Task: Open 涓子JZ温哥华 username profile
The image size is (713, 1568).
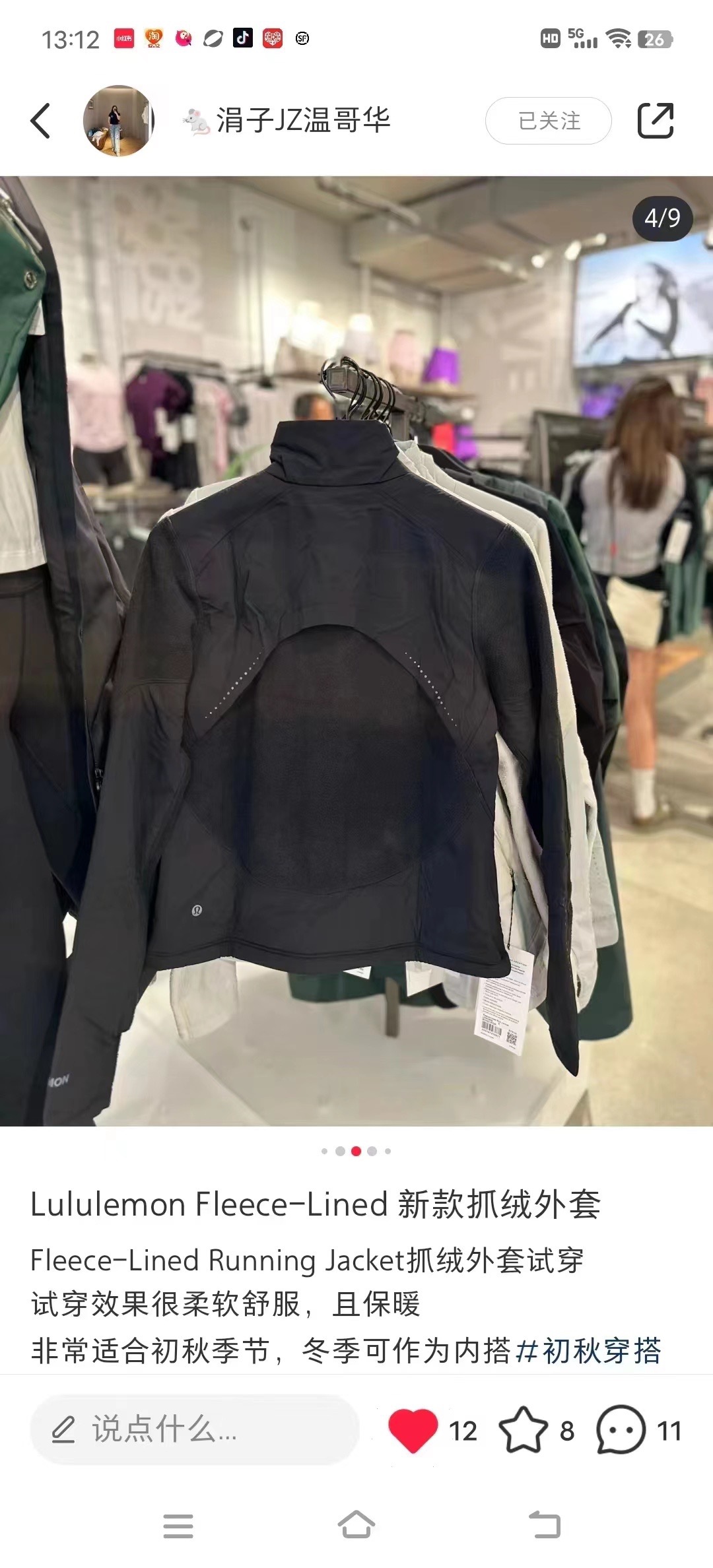Action: 302,121
